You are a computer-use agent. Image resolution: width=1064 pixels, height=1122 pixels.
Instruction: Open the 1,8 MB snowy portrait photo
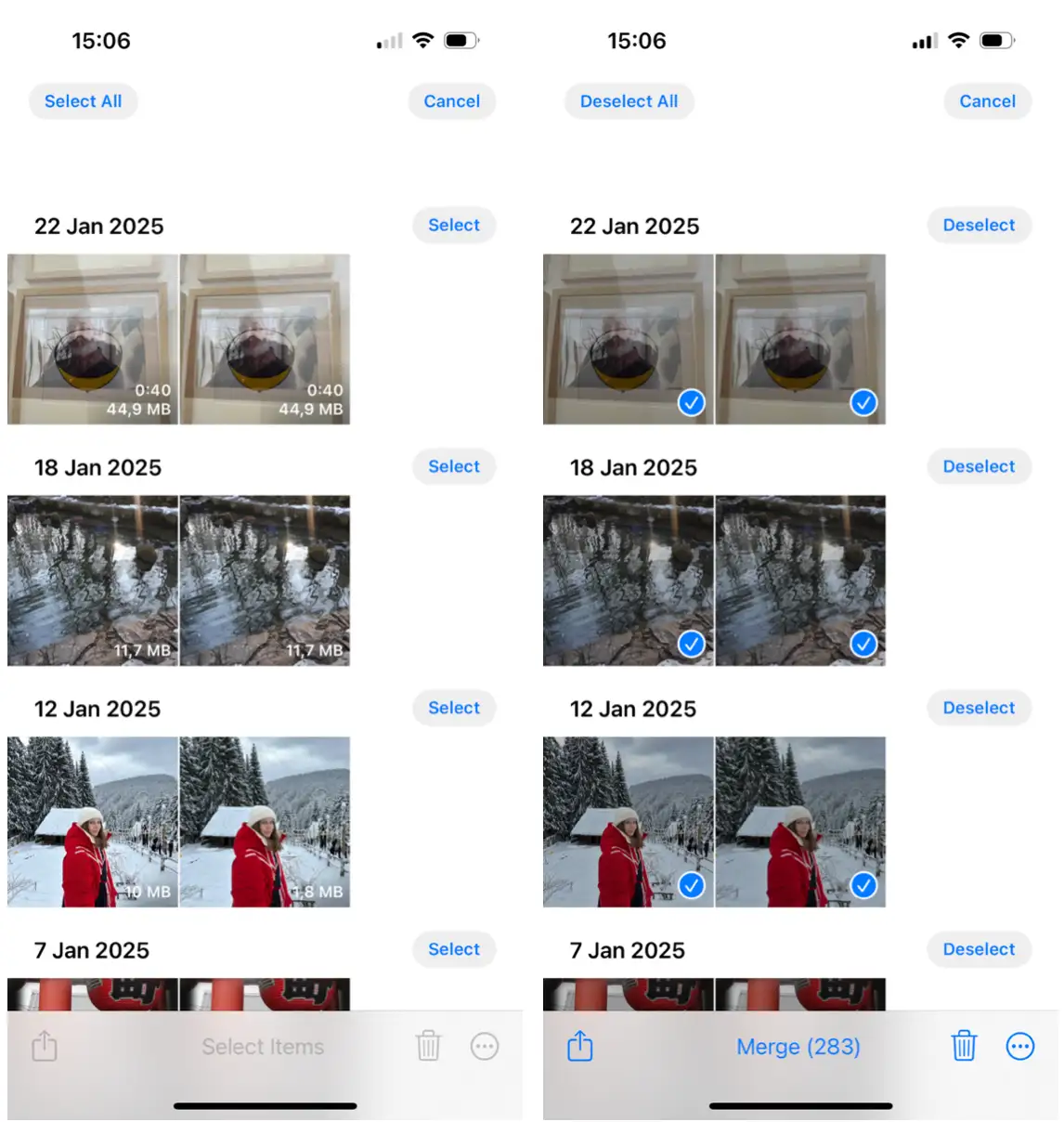[x=265, y=822]
